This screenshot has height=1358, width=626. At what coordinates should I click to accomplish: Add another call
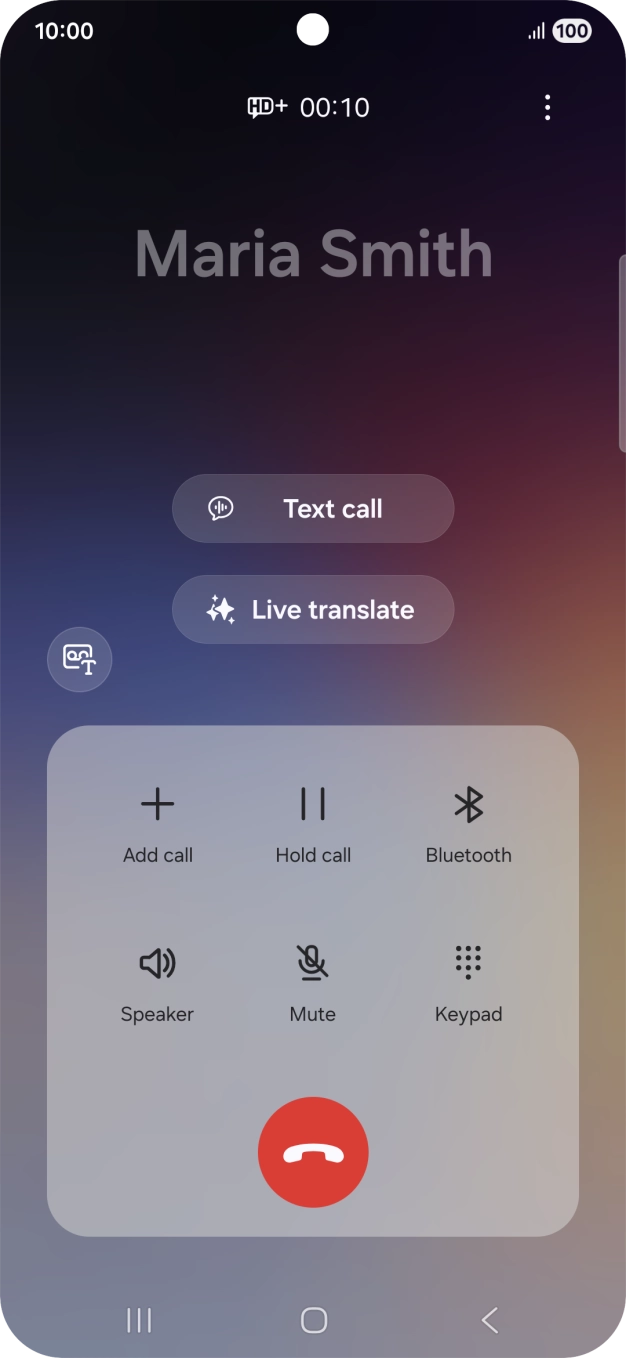[158, 825]
